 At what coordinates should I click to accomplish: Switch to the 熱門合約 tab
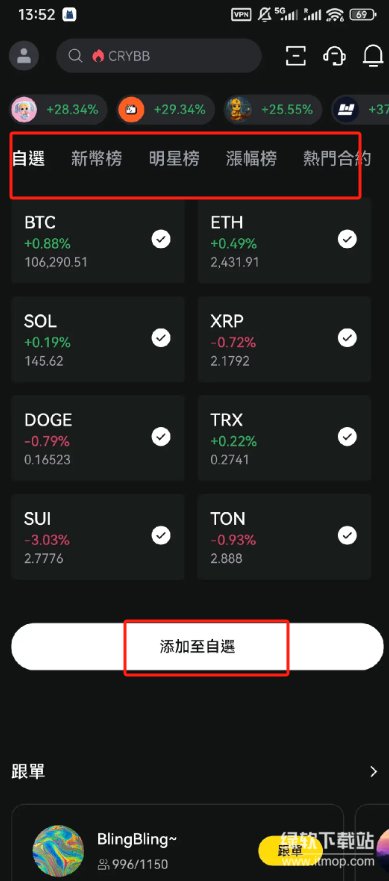coord(337,159)
